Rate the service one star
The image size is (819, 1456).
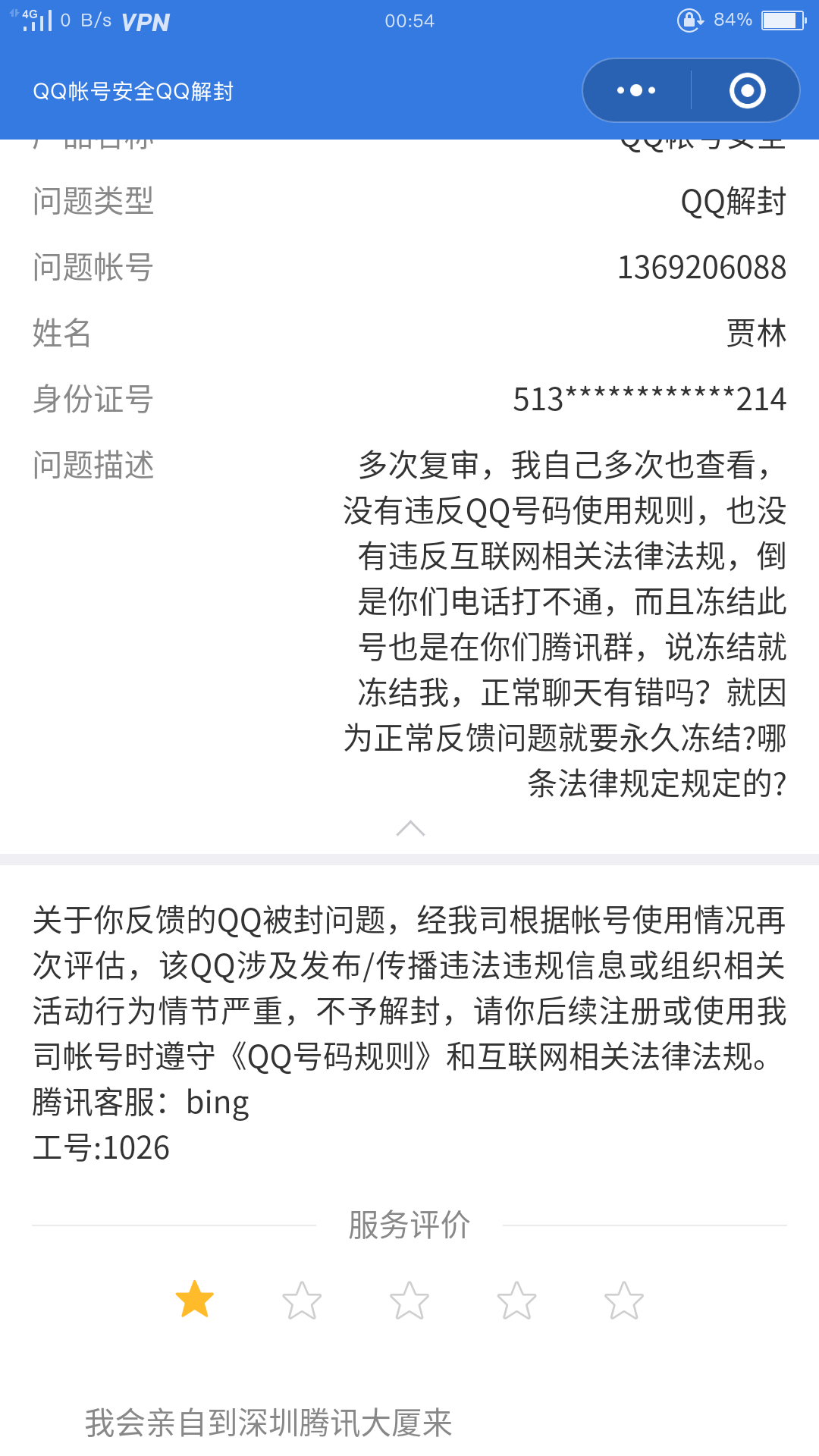coord(195,1300)
